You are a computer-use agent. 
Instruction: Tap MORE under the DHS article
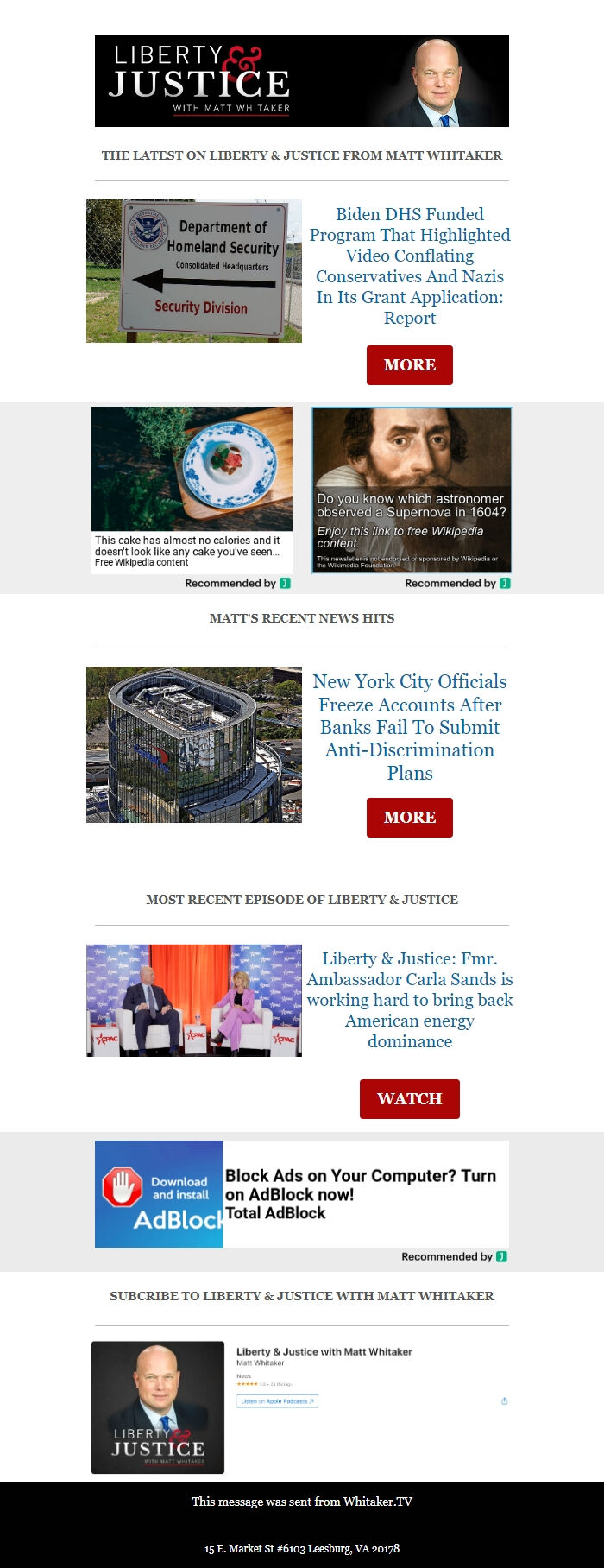pos(409,364)
